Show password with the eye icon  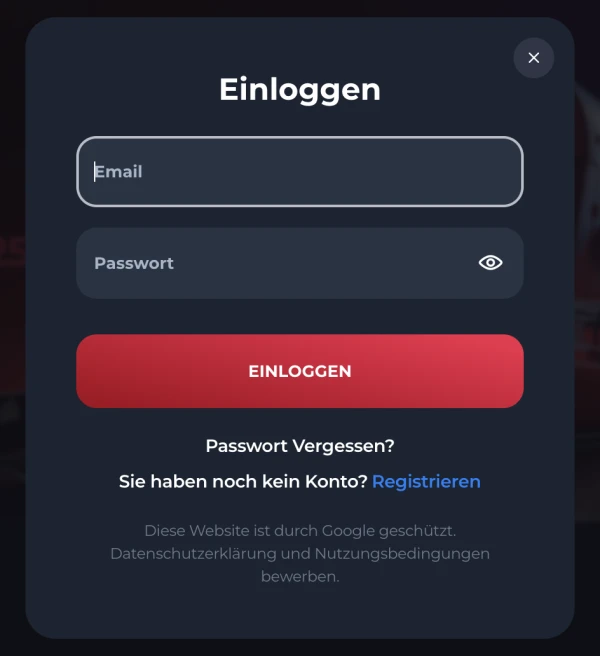pos(490,263)
